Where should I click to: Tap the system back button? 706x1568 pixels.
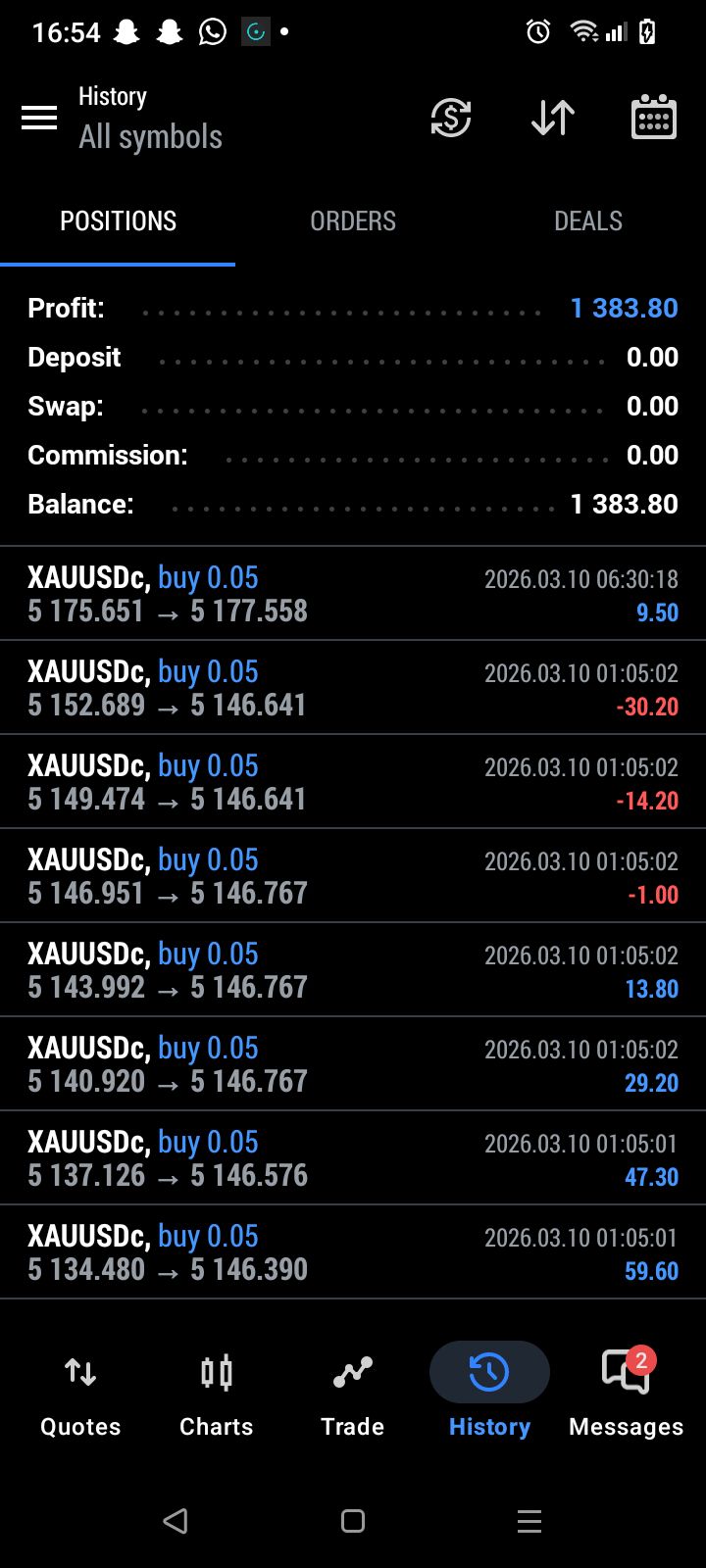pos(176,1521)
